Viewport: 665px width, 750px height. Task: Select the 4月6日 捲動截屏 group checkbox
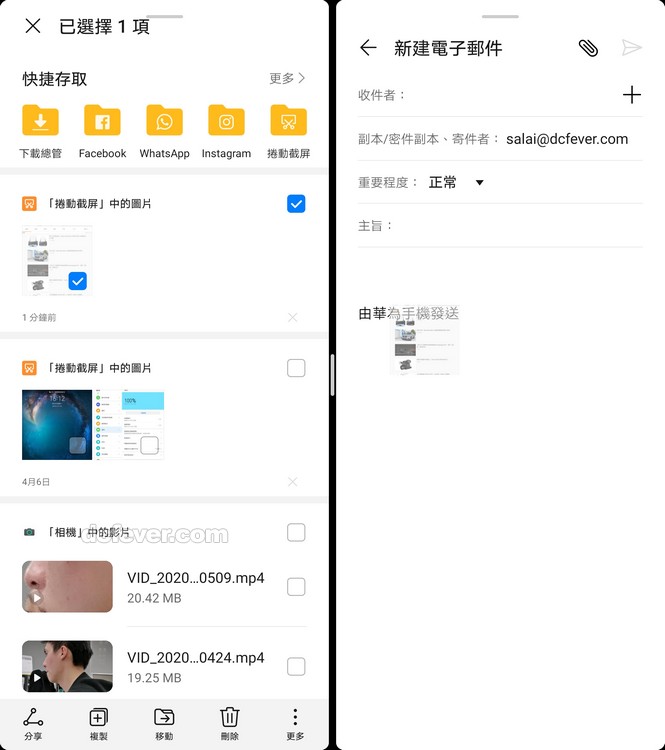click(296, 368)
